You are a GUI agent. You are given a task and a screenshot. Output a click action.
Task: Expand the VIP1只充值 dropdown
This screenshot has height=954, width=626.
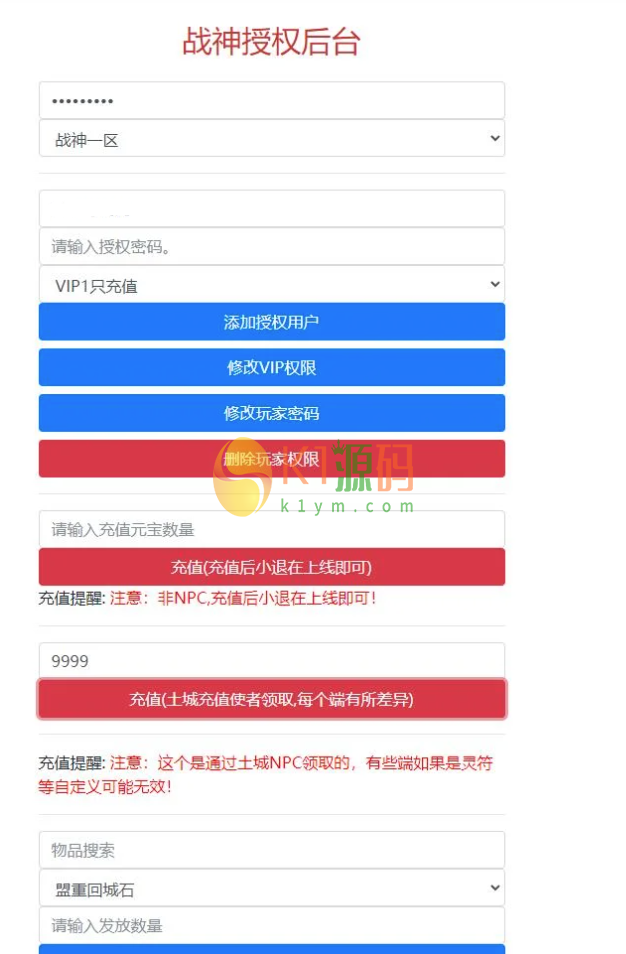[271, 285]
